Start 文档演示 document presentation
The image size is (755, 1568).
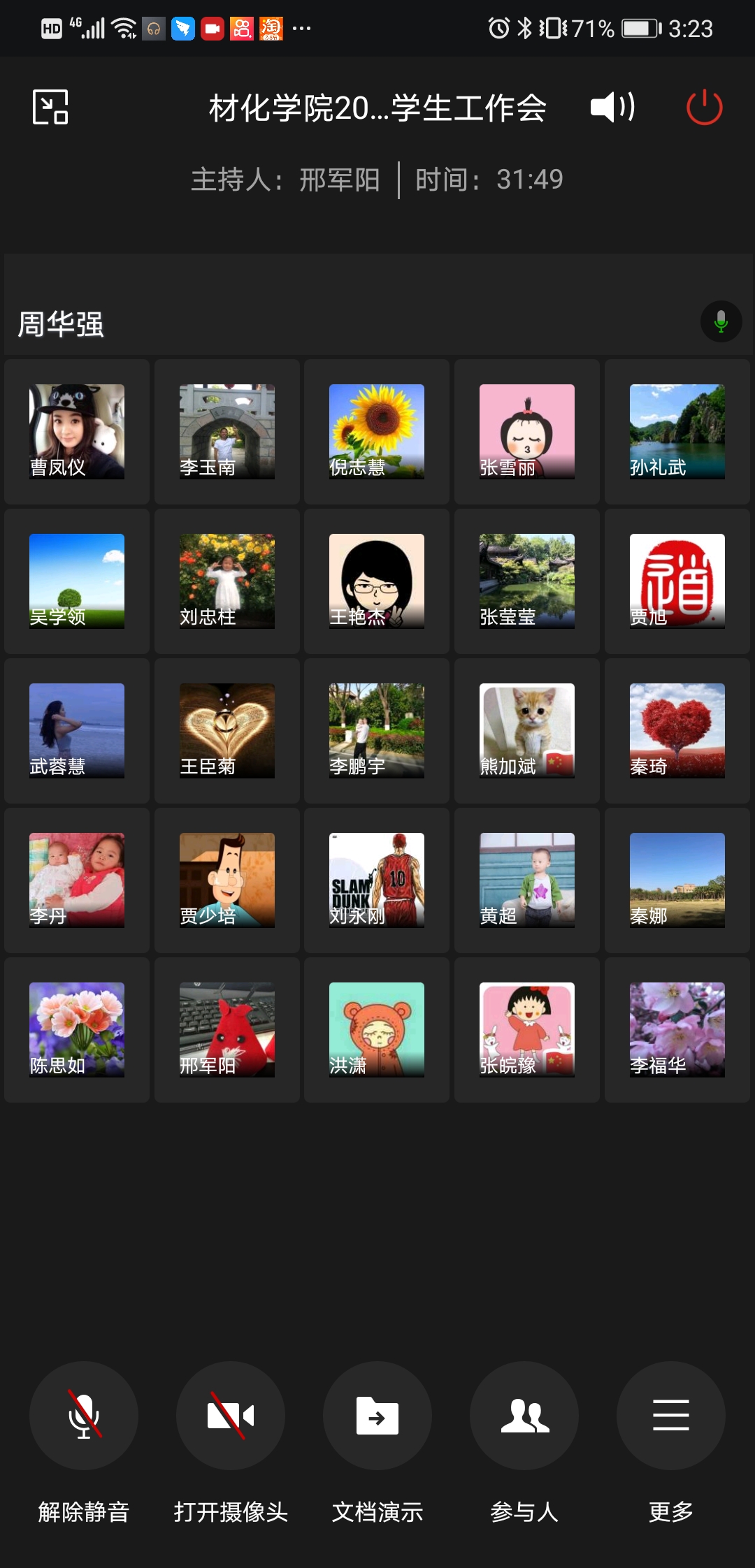(x=377, y=1416)
